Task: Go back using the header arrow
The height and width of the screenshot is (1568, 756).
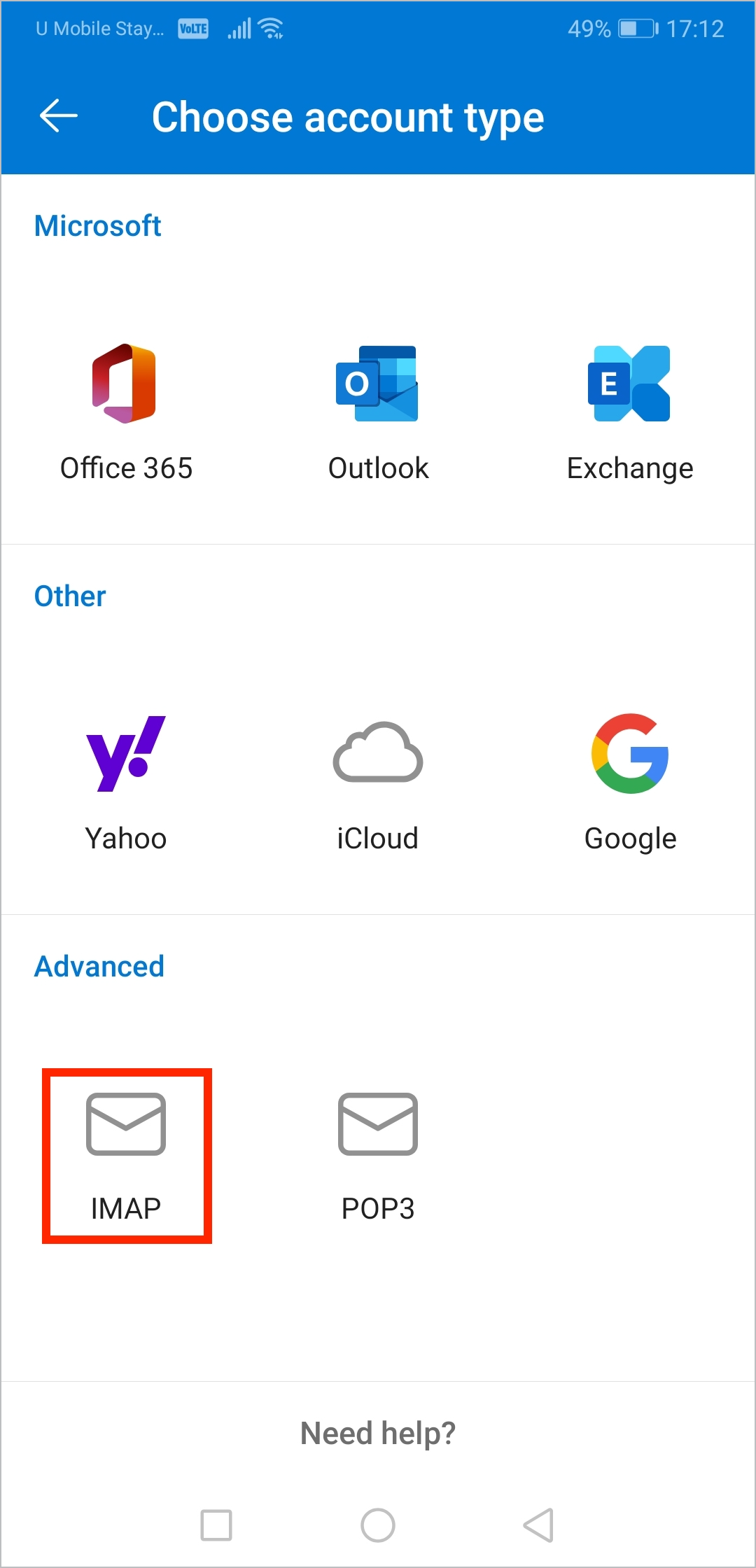Action: [x=59, y=115]
